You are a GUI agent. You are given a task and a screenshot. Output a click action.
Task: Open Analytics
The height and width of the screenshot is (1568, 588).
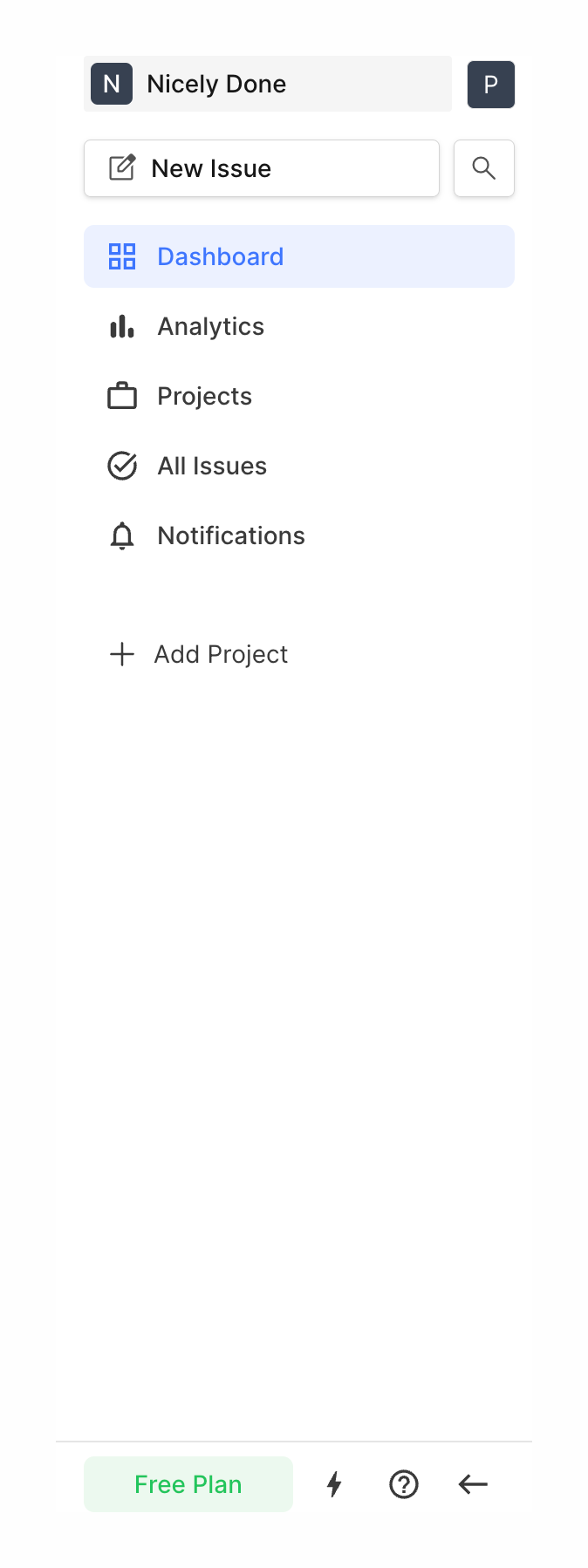click(210, 326)
